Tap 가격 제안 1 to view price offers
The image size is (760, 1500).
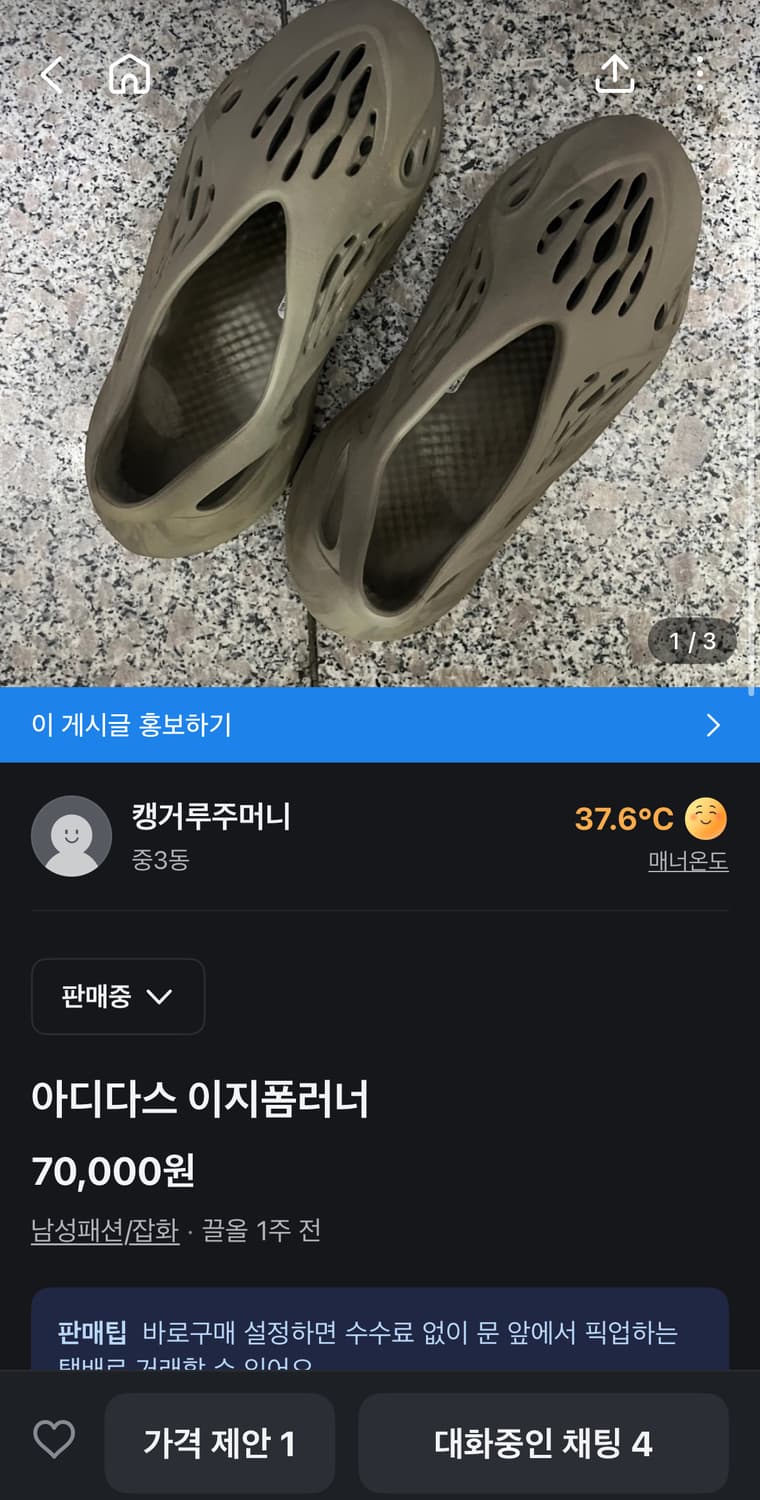coord(220,1443)
